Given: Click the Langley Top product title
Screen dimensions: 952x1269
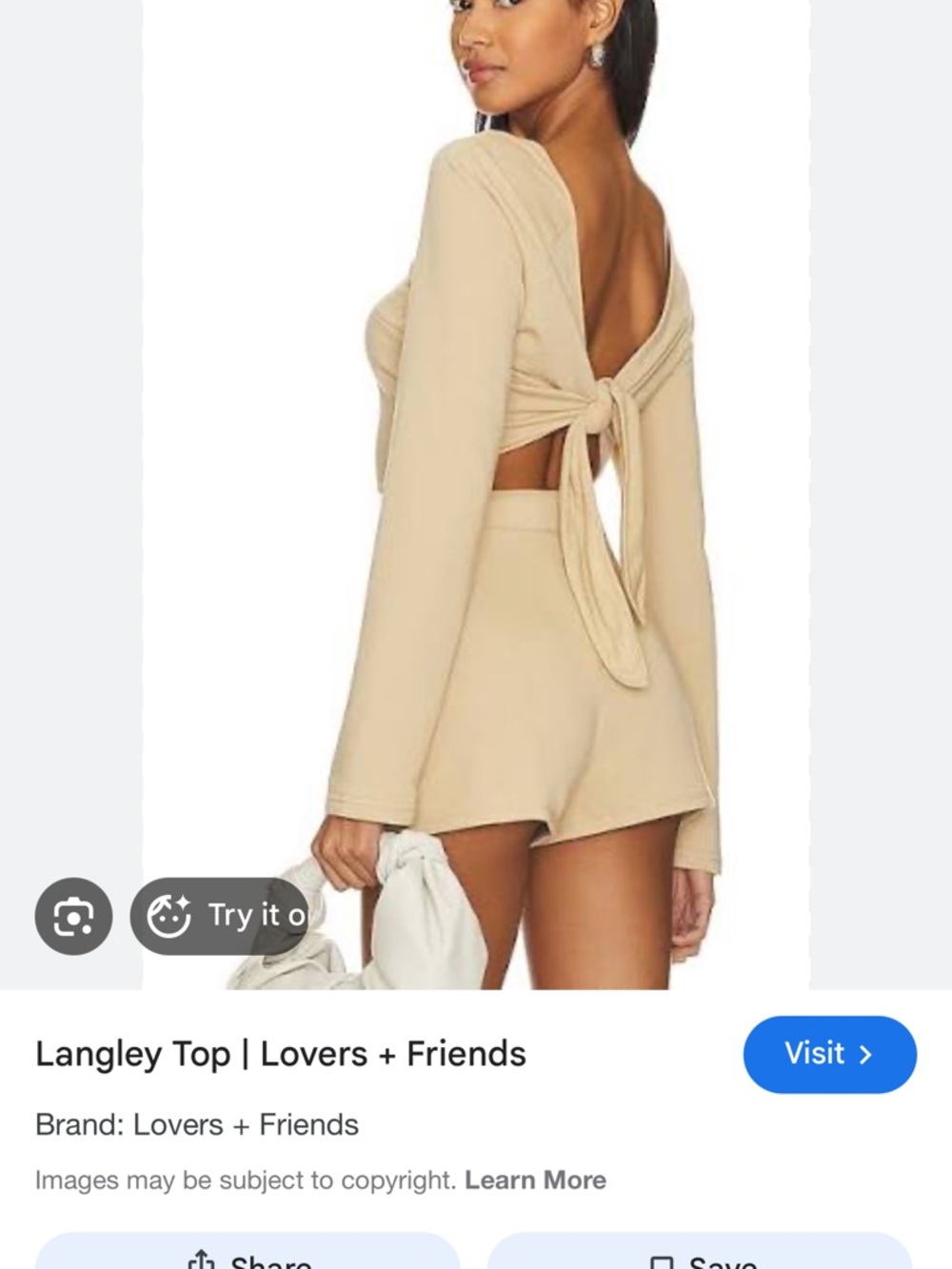Looking at the screenshot, I should [281, 1054].
